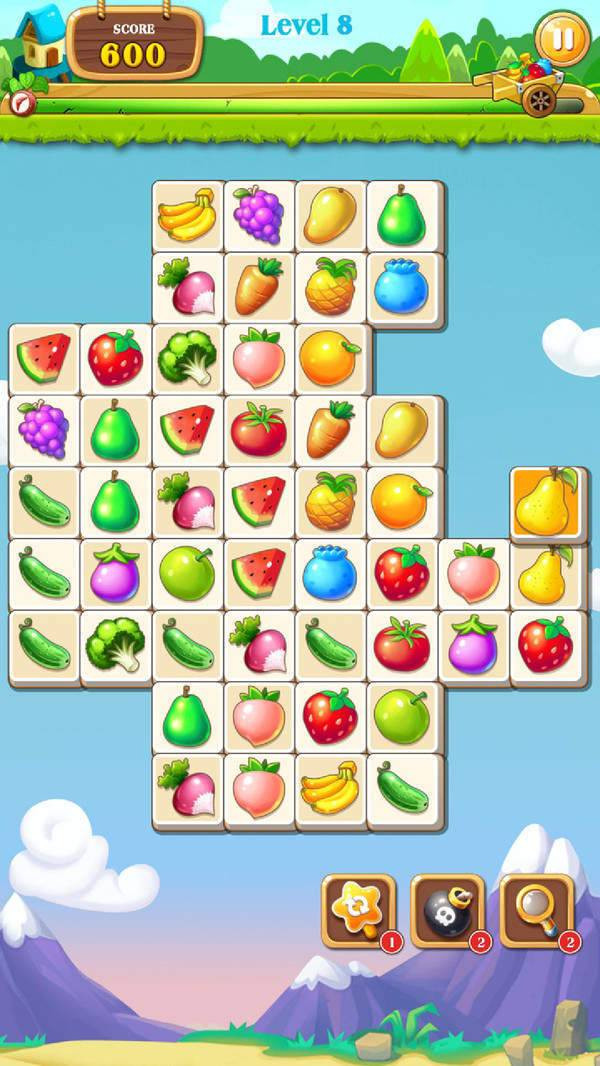Use the magnifier hint power-up
Screen dimensions: 600x1066
point(537,909)
